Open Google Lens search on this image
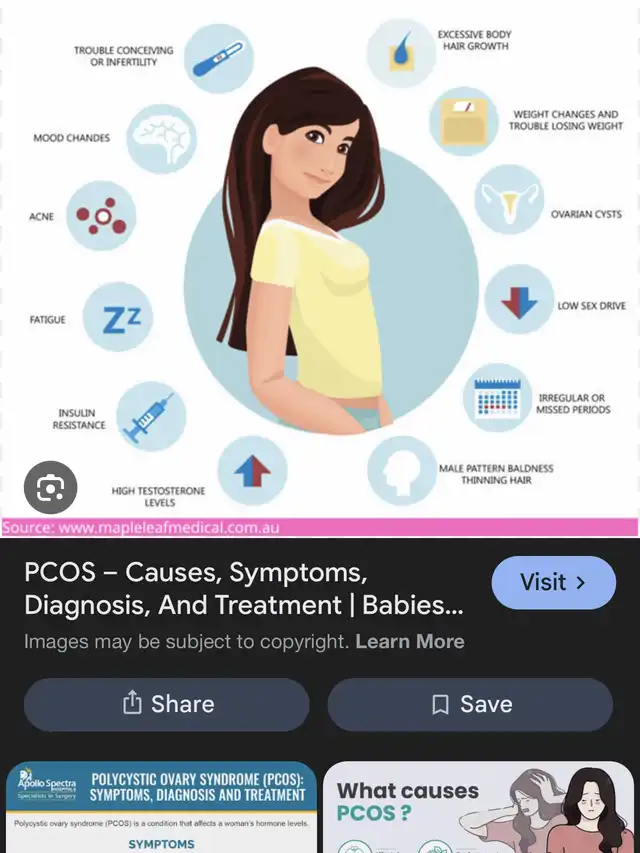 [50, 487]
